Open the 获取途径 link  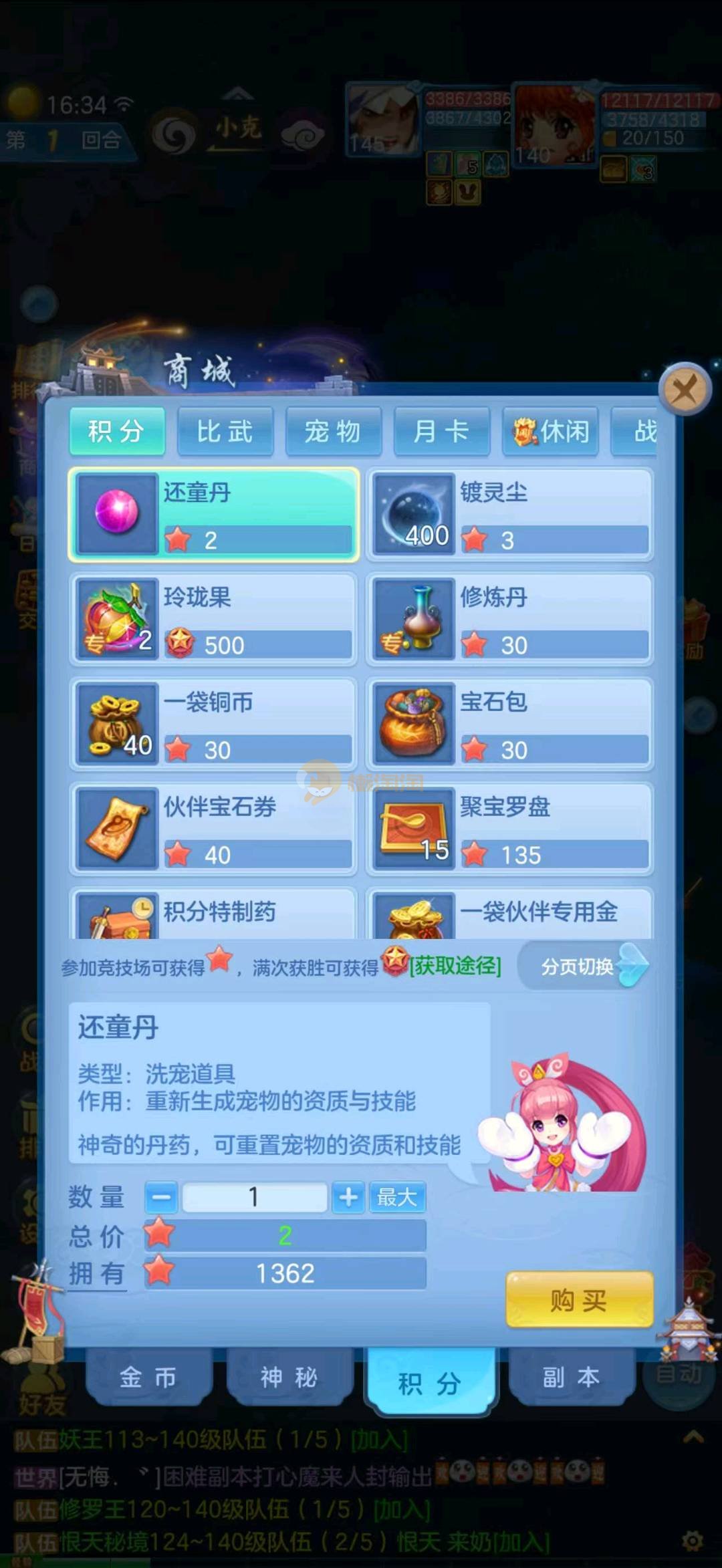pos(455,966)
